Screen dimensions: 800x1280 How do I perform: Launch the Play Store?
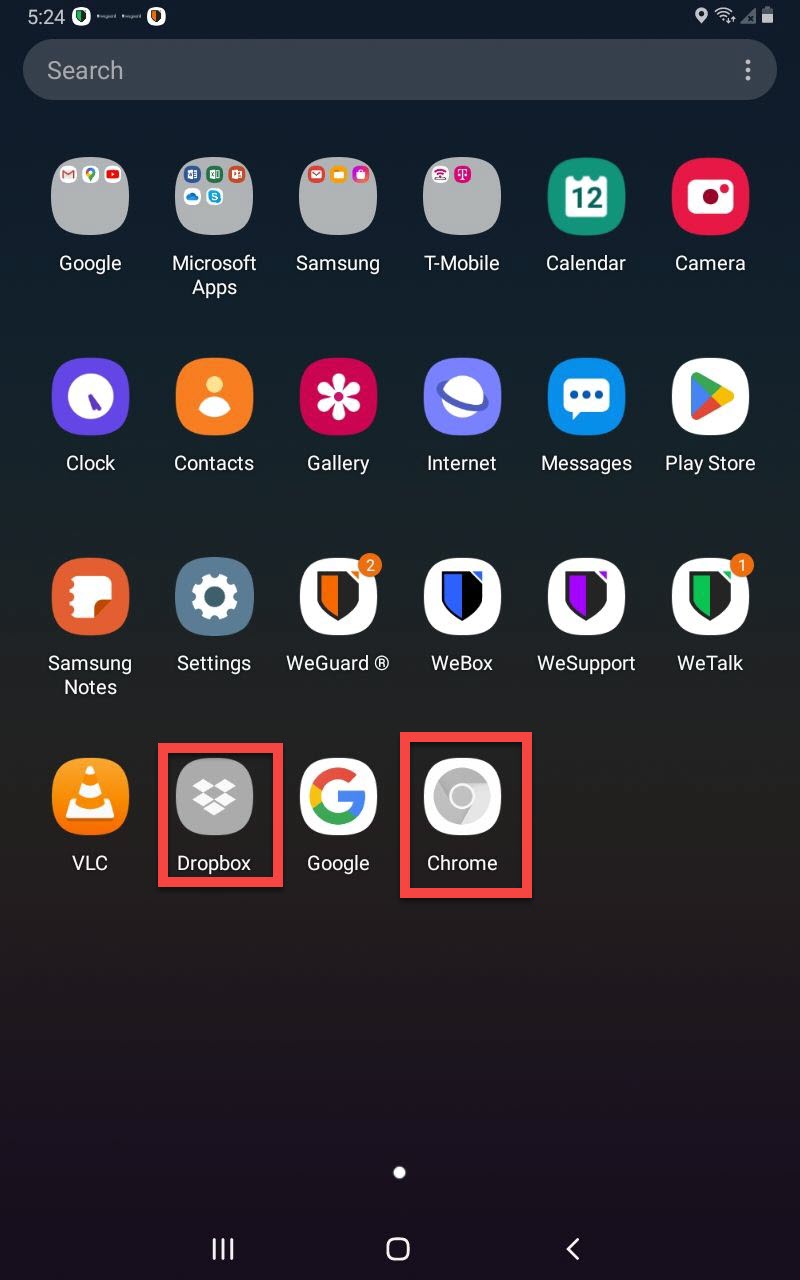[x=710, y=397]
